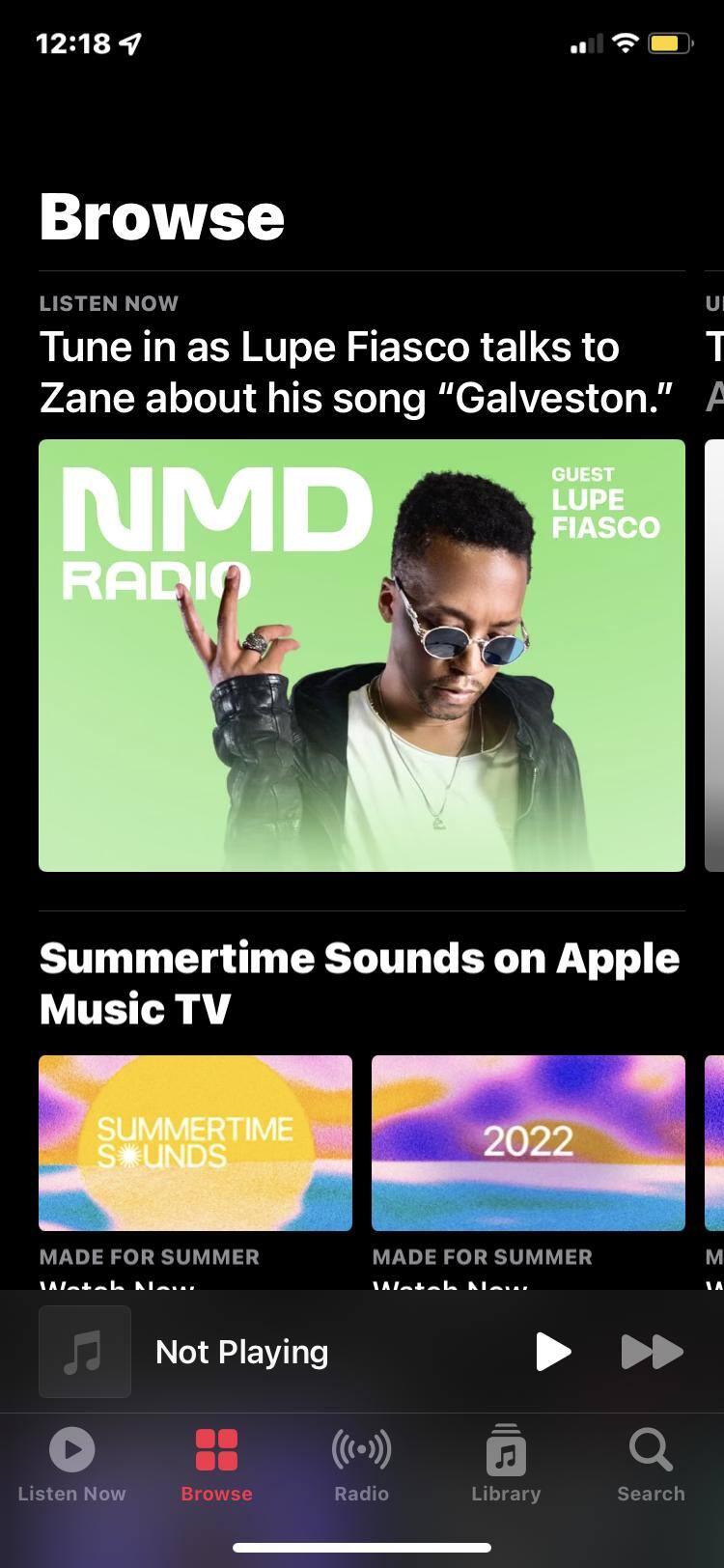This screenshot has width=724, height=1568.
Task: Skip forward to the next track
Action: (652, 1351)
